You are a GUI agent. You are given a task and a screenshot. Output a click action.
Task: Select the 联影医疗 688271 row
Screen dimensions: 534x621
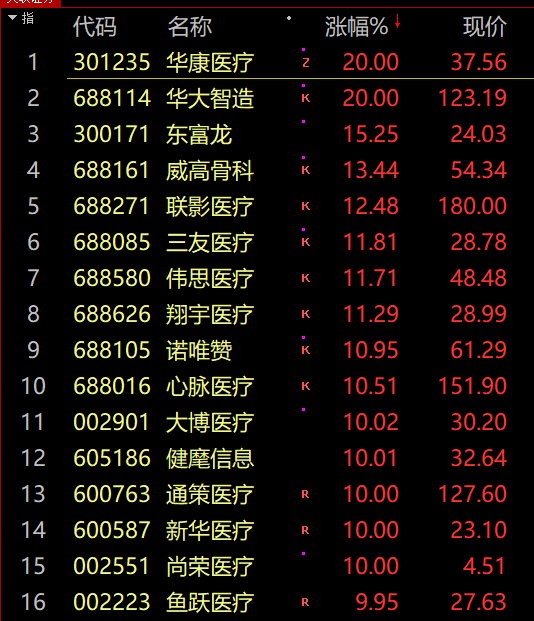[x=267, y=206]
